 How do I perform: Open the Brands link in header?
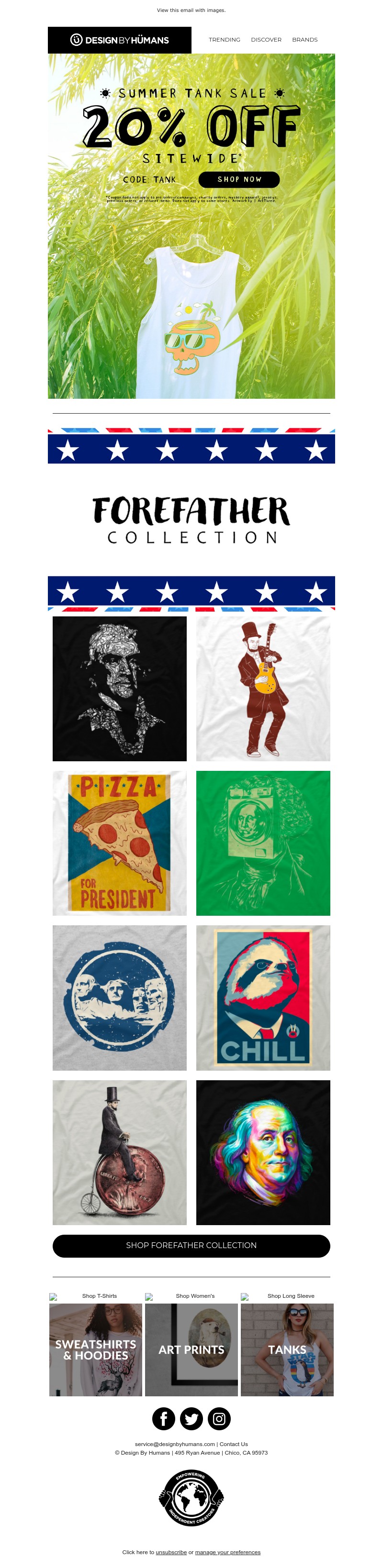(x=304, y=40)
